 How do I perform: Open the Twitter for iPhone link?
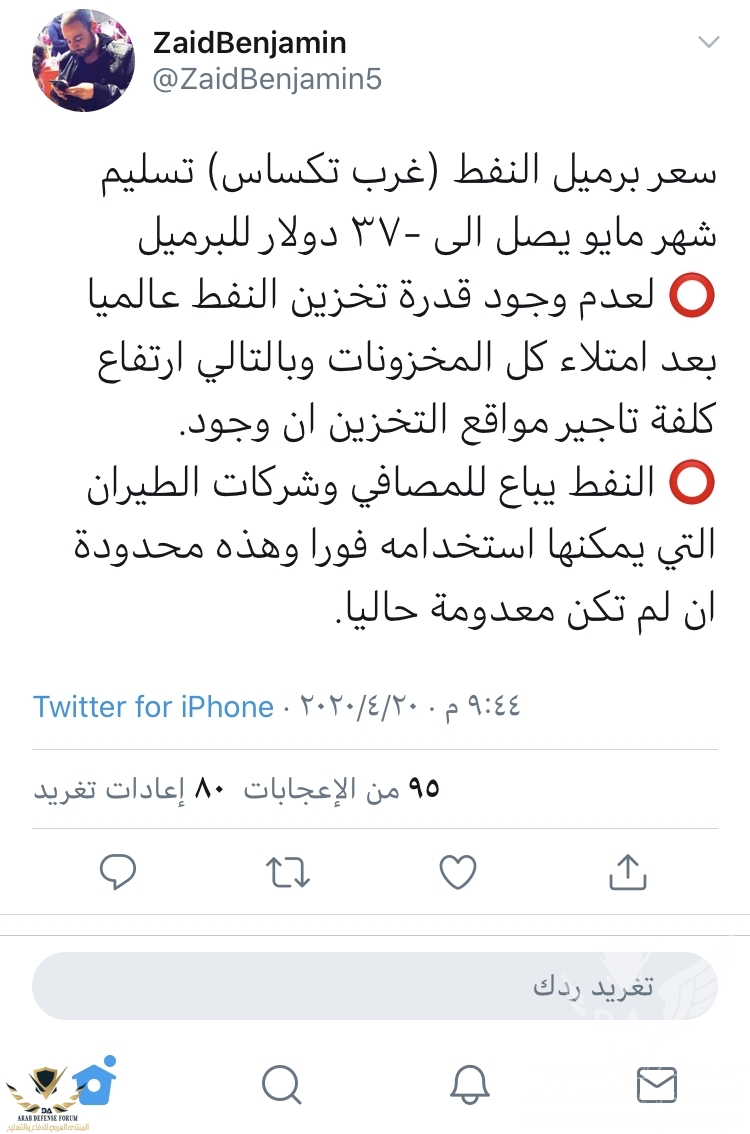tap(153, 707)
